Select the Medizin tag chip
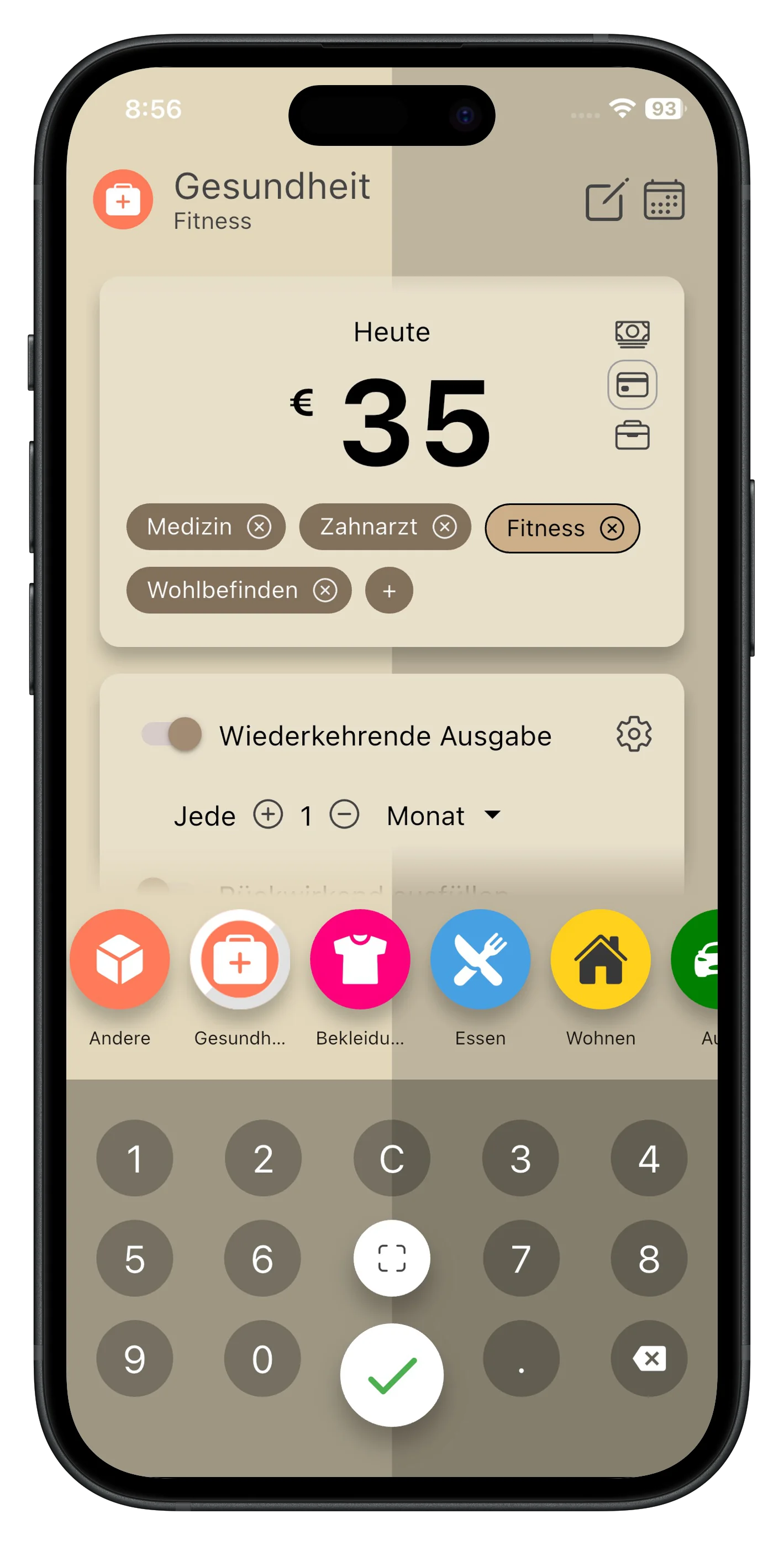Screen dimensions: 784x1545 pos(190,527)
